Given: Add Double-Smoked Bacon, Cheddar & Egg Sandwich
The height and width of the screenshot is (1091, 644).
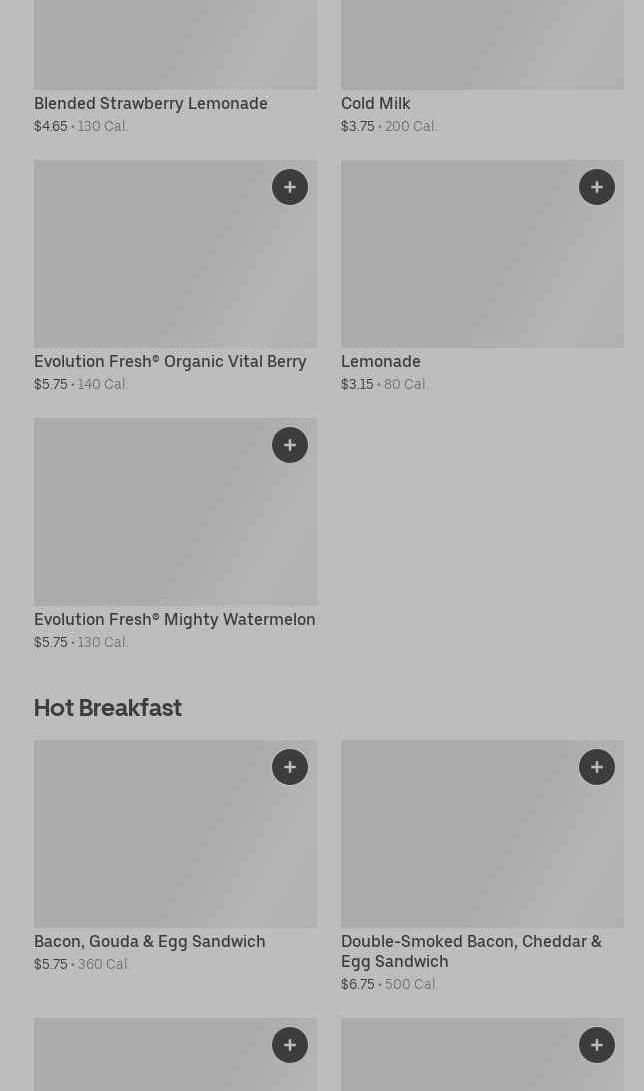Looking at the screenshot, I should 597,767.
